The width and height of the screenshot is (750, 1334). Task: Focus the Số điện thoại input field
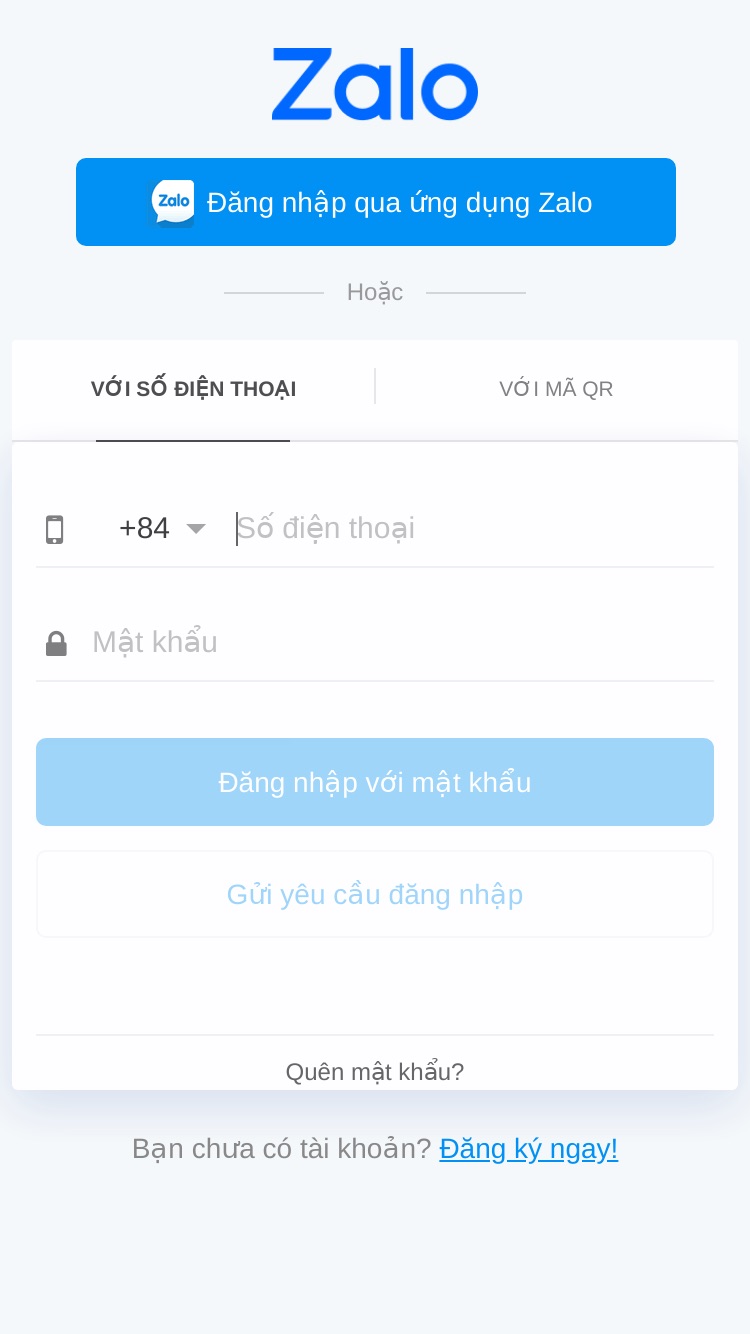tap(474, 528)
